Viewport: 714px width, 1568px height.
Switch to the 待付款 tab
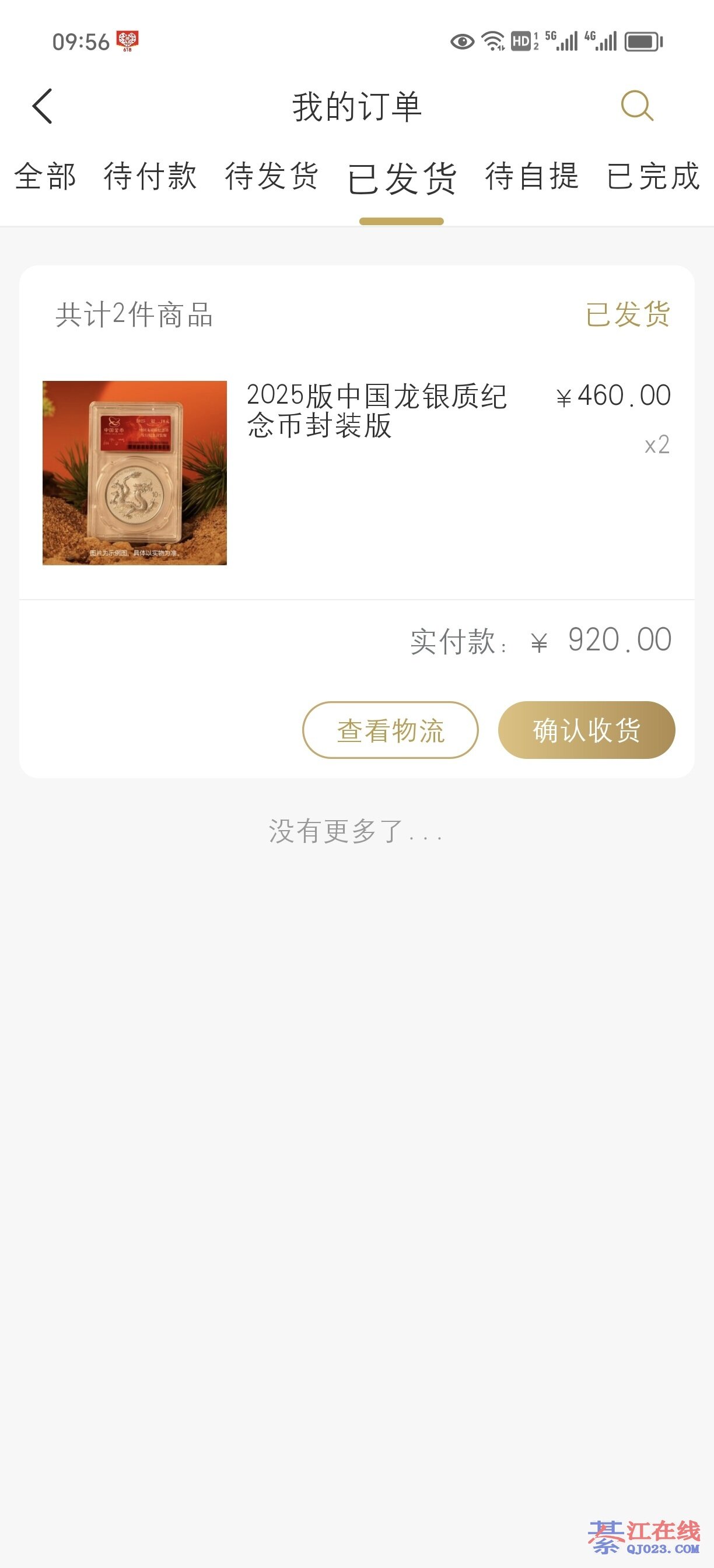(x=150, y=177)
